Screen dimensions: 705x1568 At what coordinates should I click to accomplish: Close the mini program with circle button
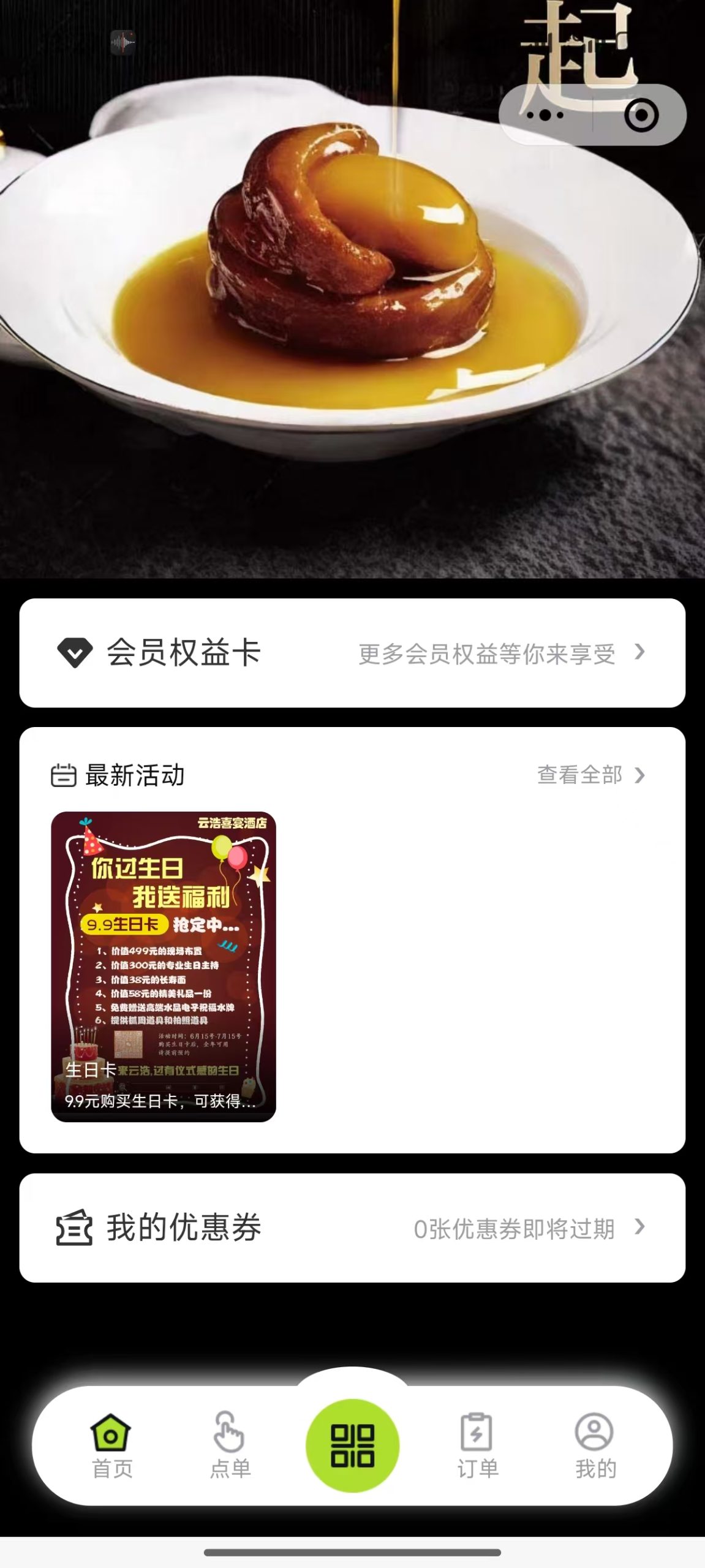point(641,115)
